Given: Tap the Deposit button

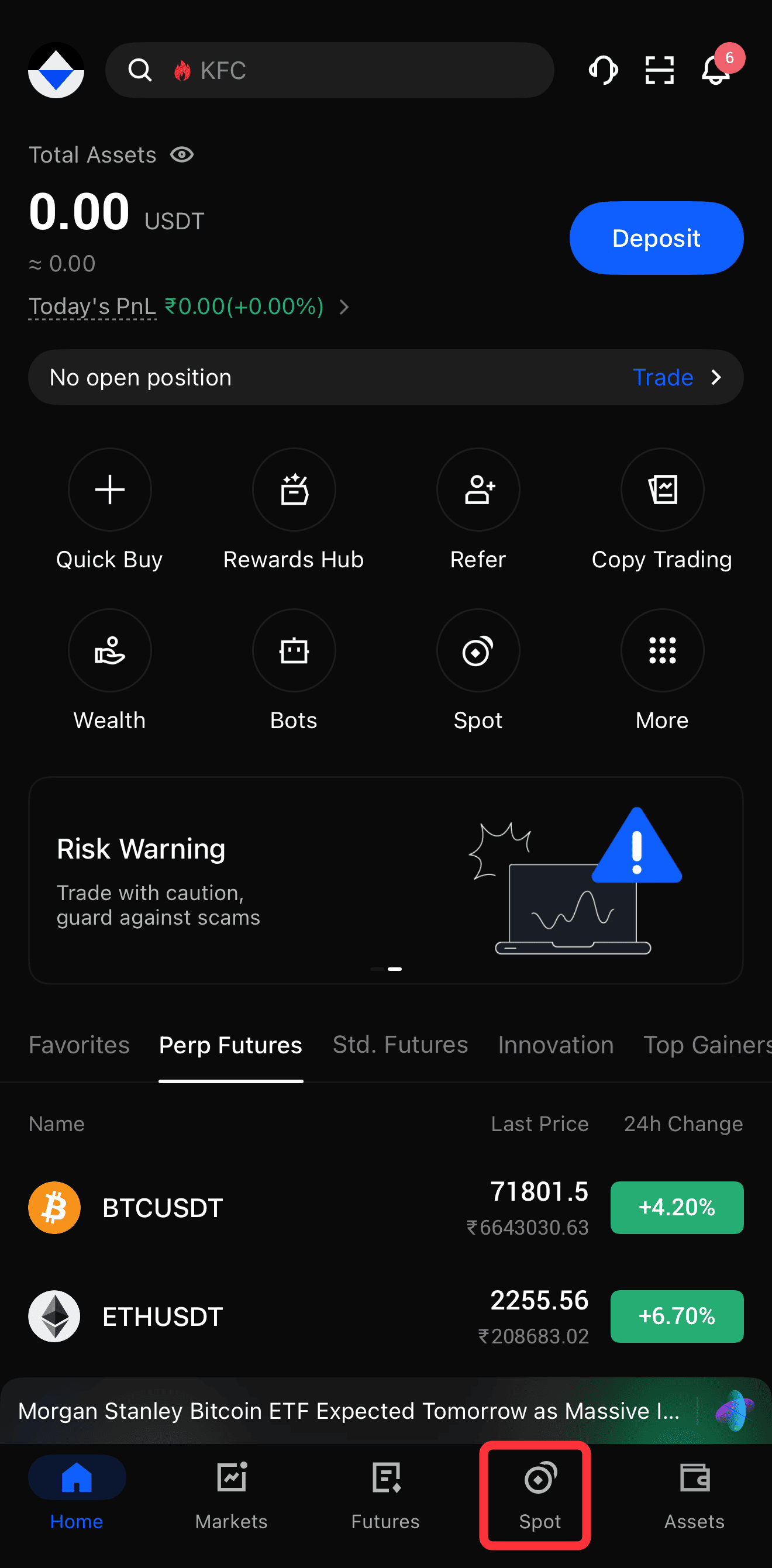Looking at the screenshot, I should pos(656,238).
